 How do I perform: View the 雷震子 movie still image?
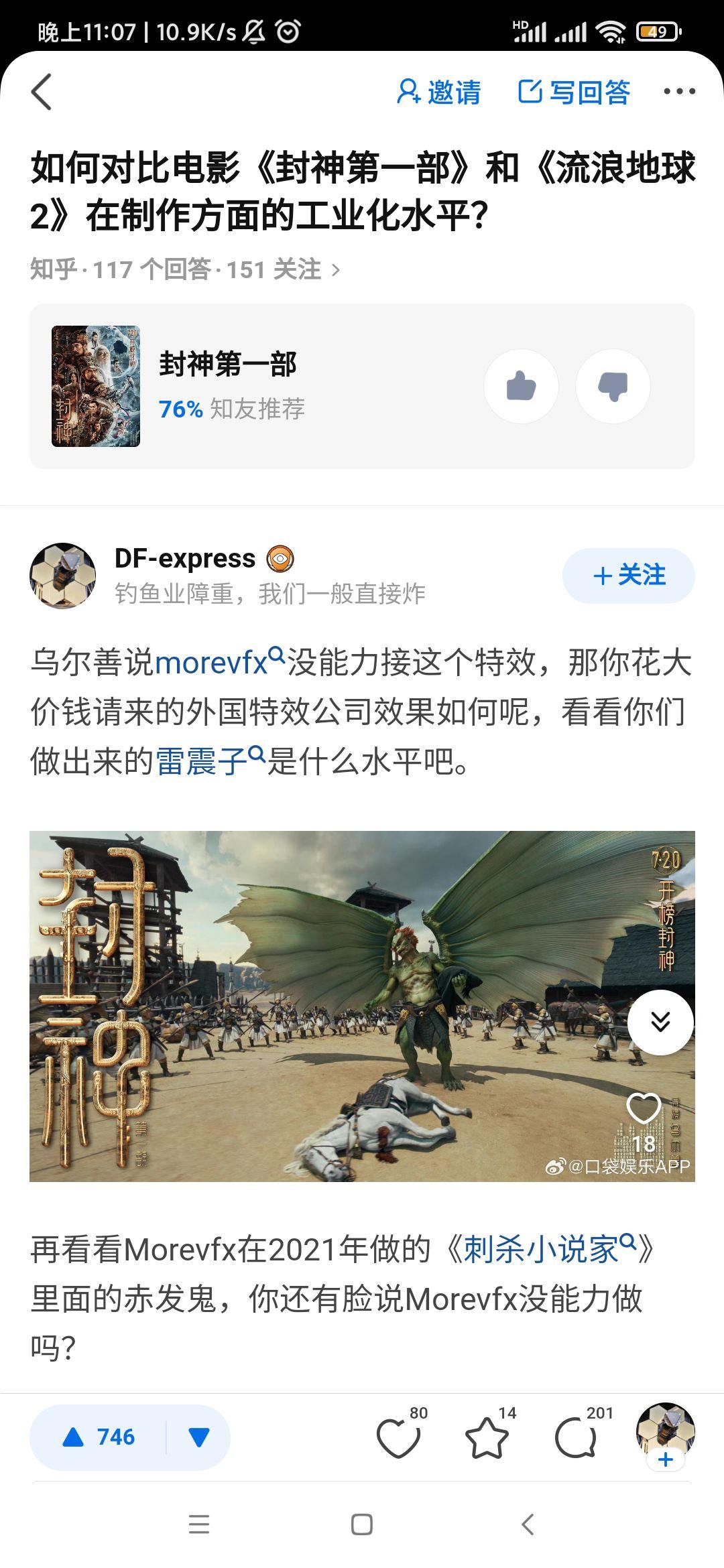coord(335,1005)
